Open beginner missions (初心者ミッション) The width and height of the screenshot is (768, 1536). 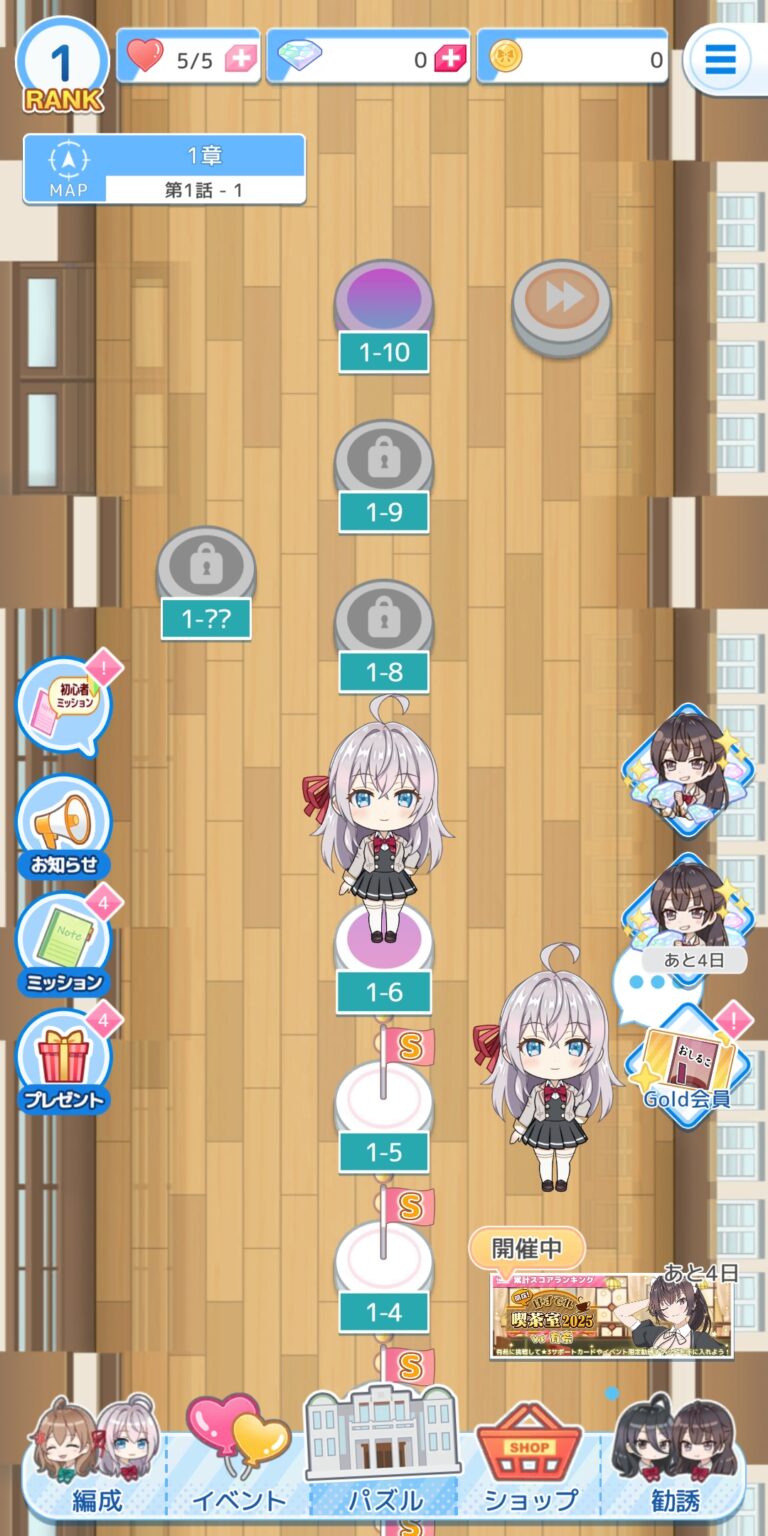(65, 703)
